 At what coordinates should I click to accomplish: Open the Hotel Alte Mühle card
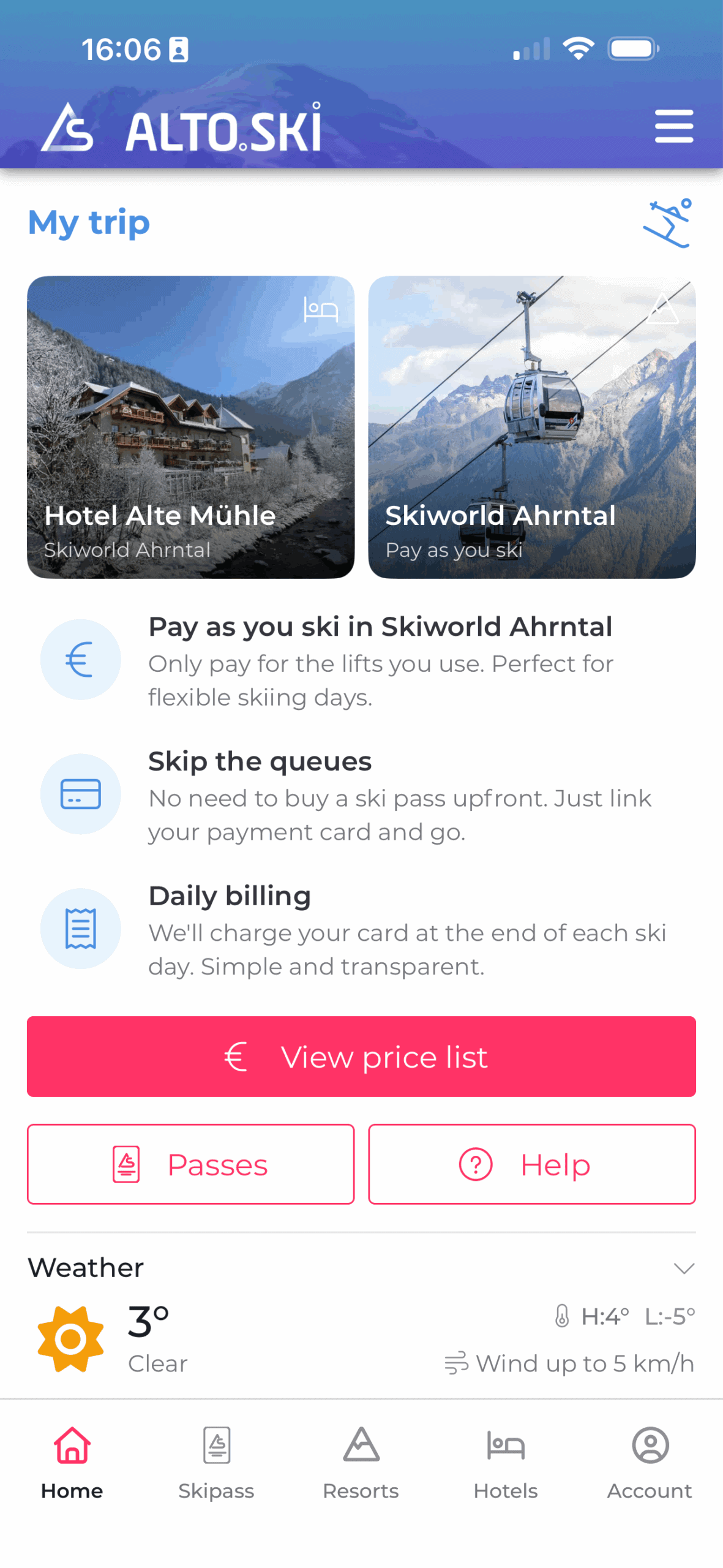point(190,427)
